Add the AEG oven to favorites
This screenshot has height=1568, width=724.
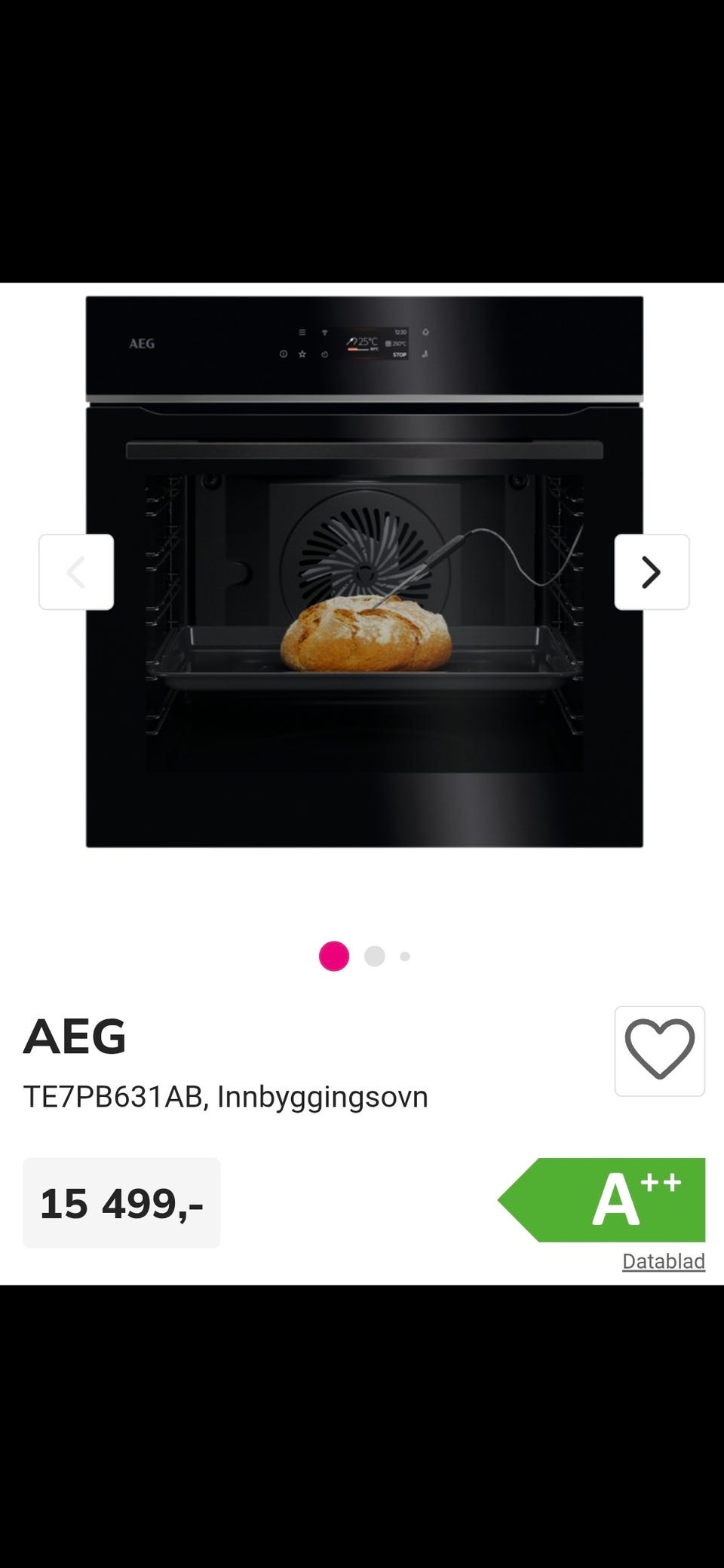[x=659, y=1050]
